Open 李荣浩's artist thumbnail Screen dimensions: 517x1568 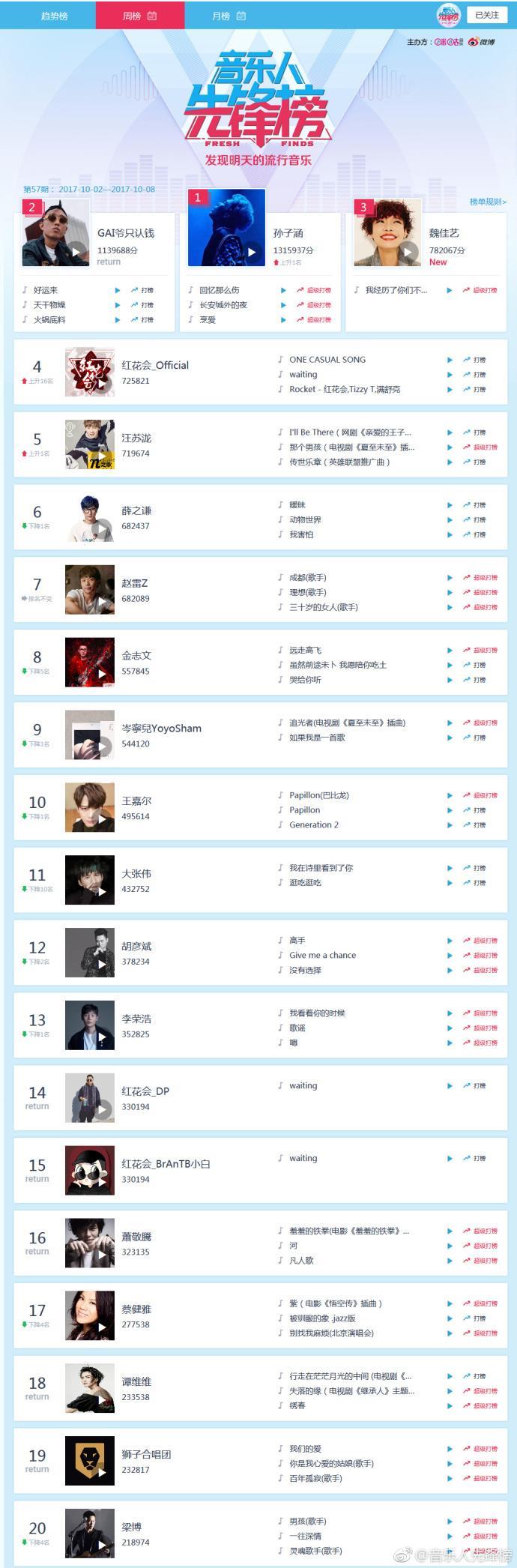(90, 1025)
